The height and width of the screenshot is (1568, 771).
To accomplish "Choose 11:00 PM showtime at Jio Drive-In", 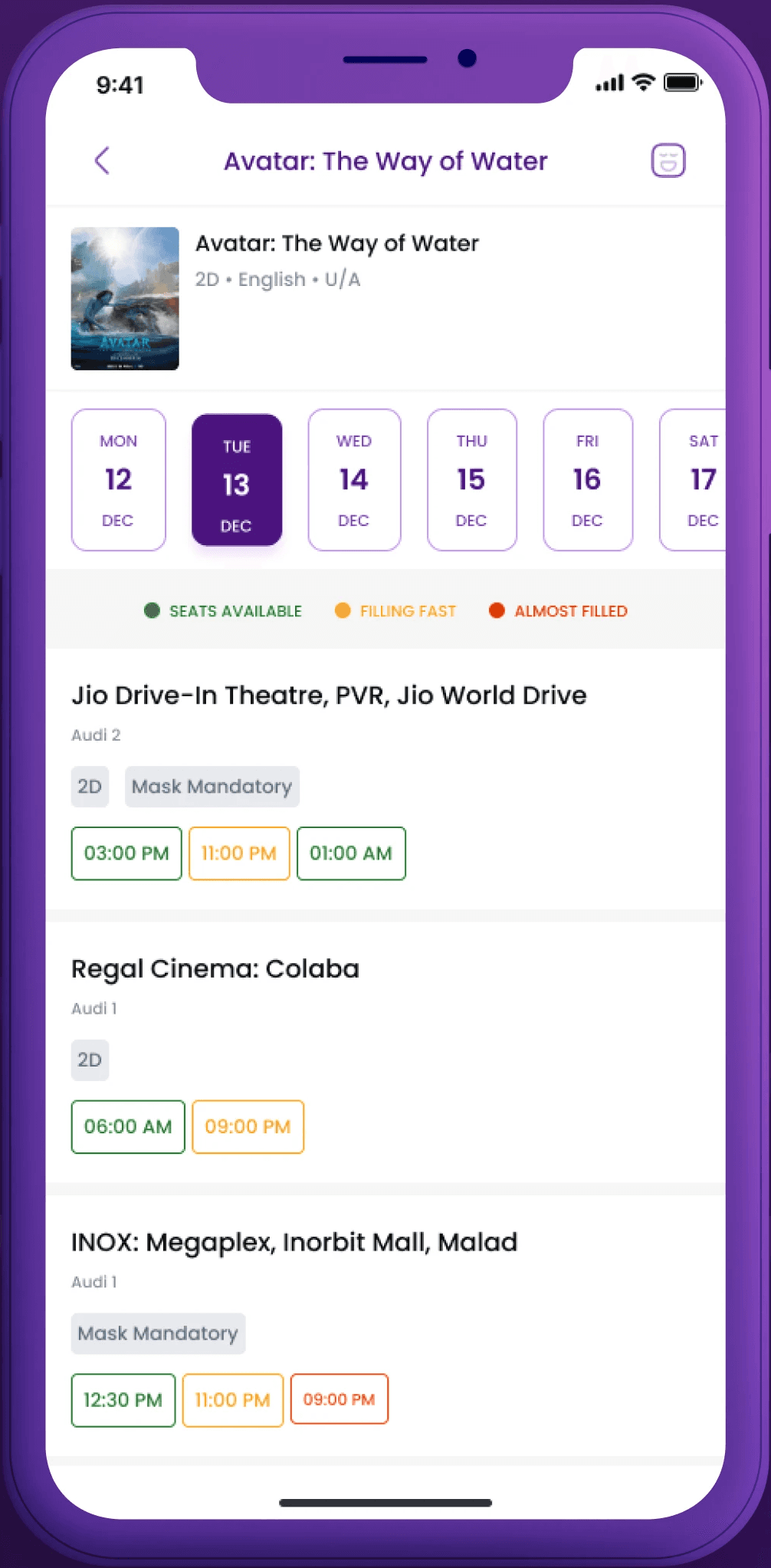I will [x=239, y=853].
